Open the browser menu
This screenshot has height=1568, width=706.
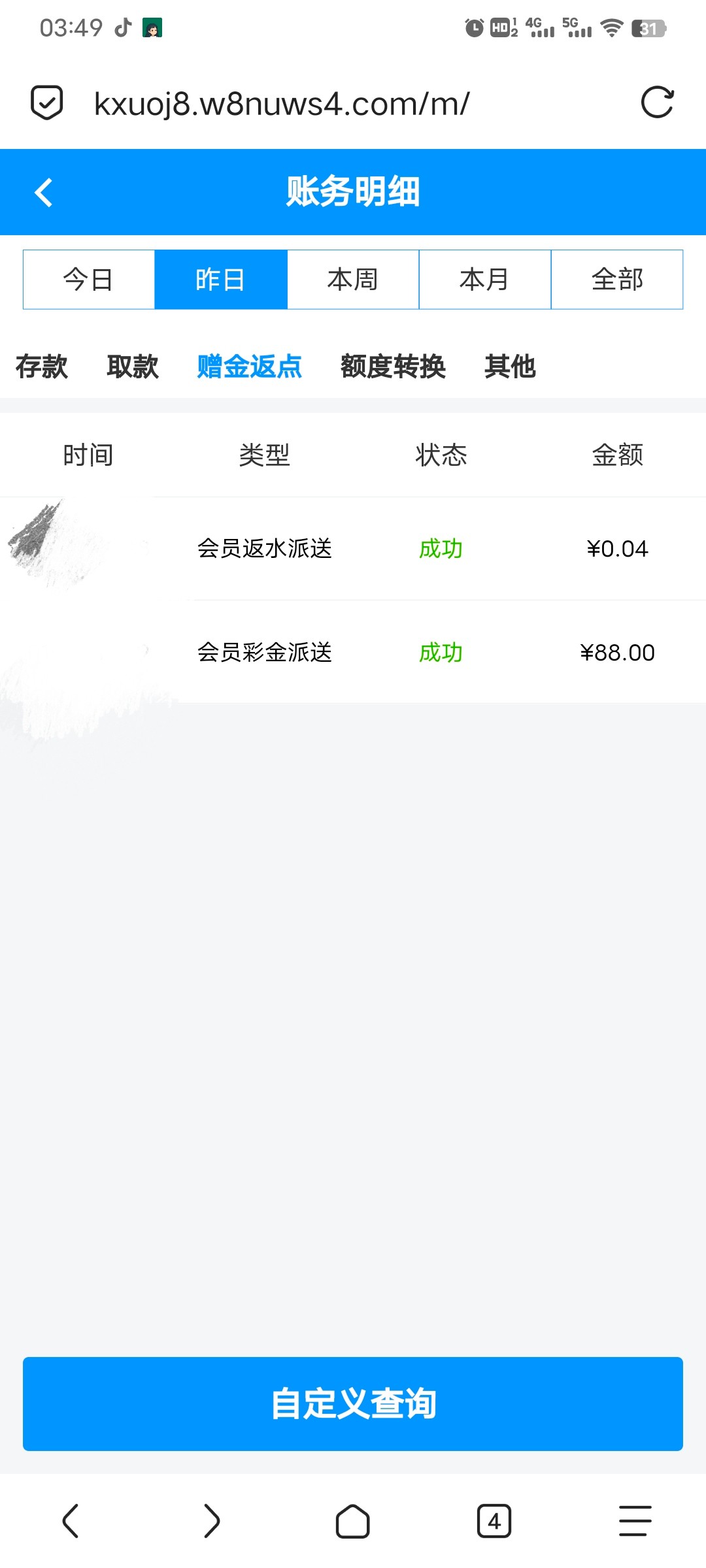pyautogui.click(x=635, y=1521)
